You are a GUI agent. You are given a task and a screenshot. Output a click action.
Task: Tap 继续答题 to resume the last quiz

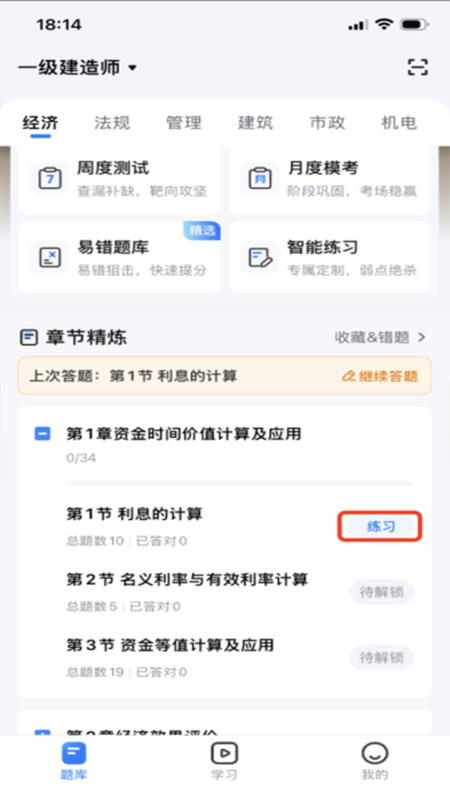click(380, 377)
